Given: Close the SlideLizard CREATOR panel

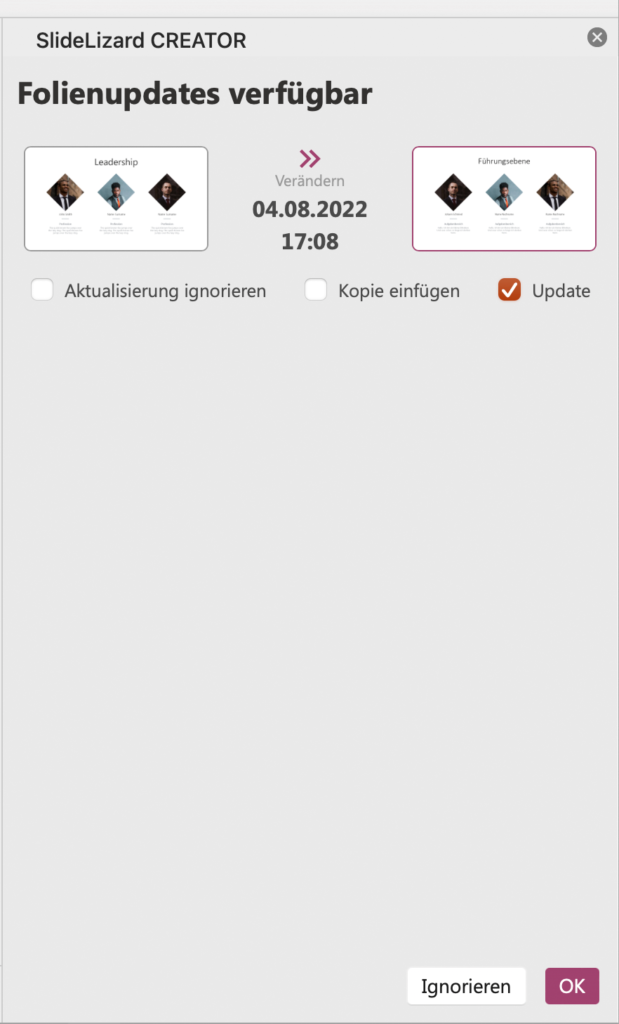Looking at the screenshot, I should [x=597, y=37].
